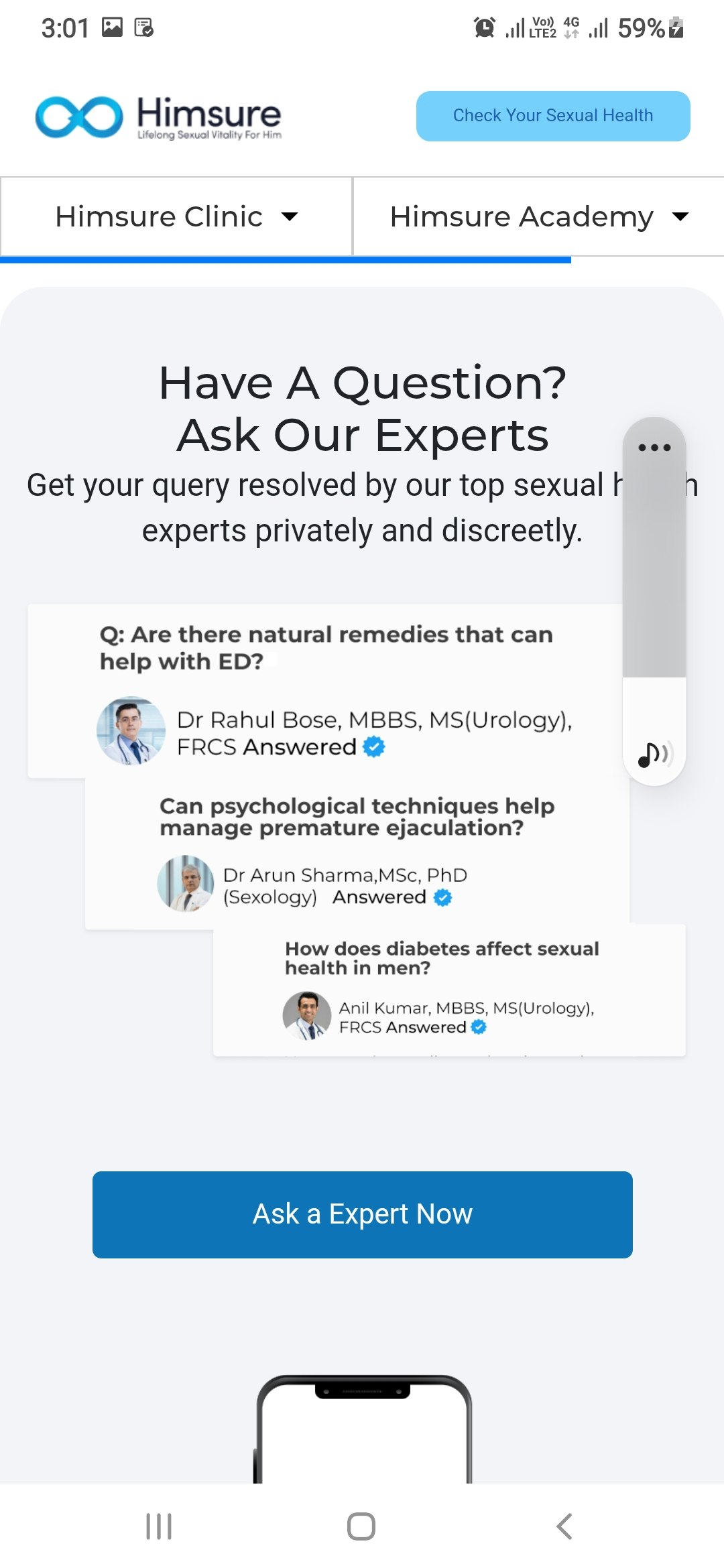The image size is (724, 1568).
Task: Tap Ask a Expert Now button
Action: (362, 1214)
